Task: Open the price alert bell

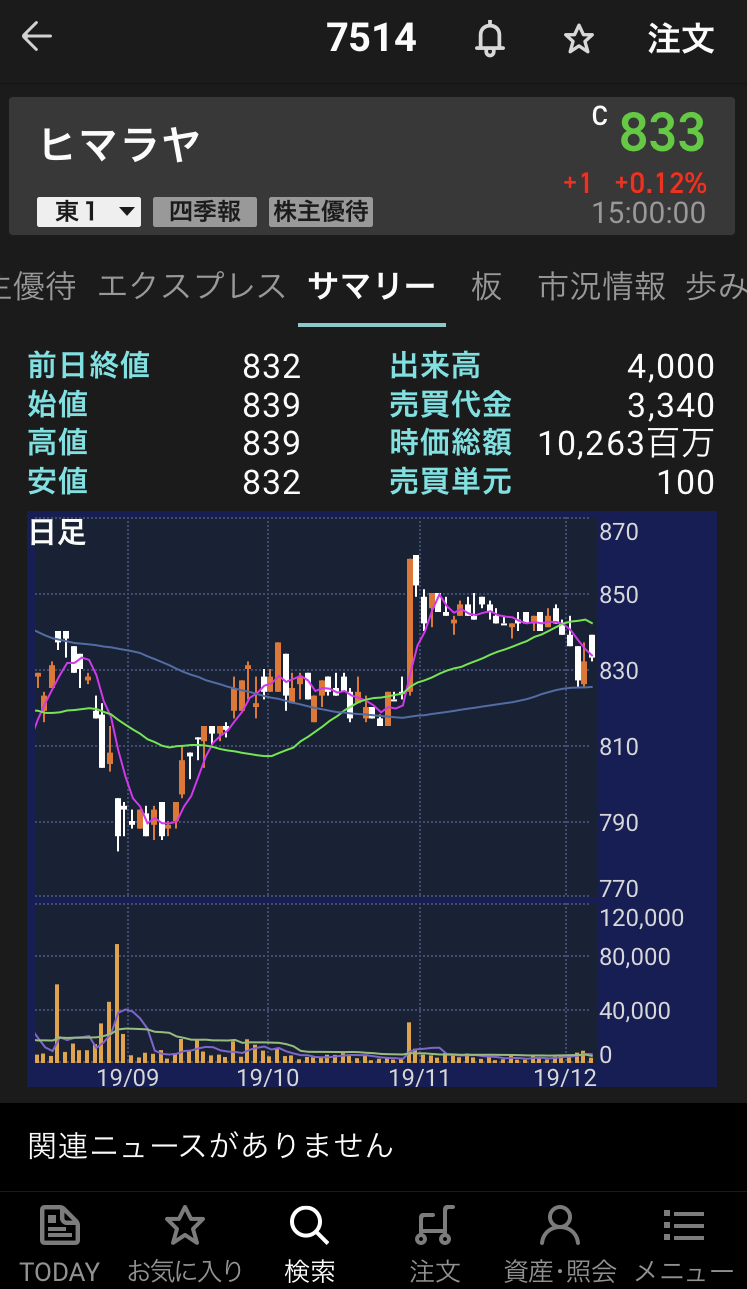Action: click(x=489, y=39)
